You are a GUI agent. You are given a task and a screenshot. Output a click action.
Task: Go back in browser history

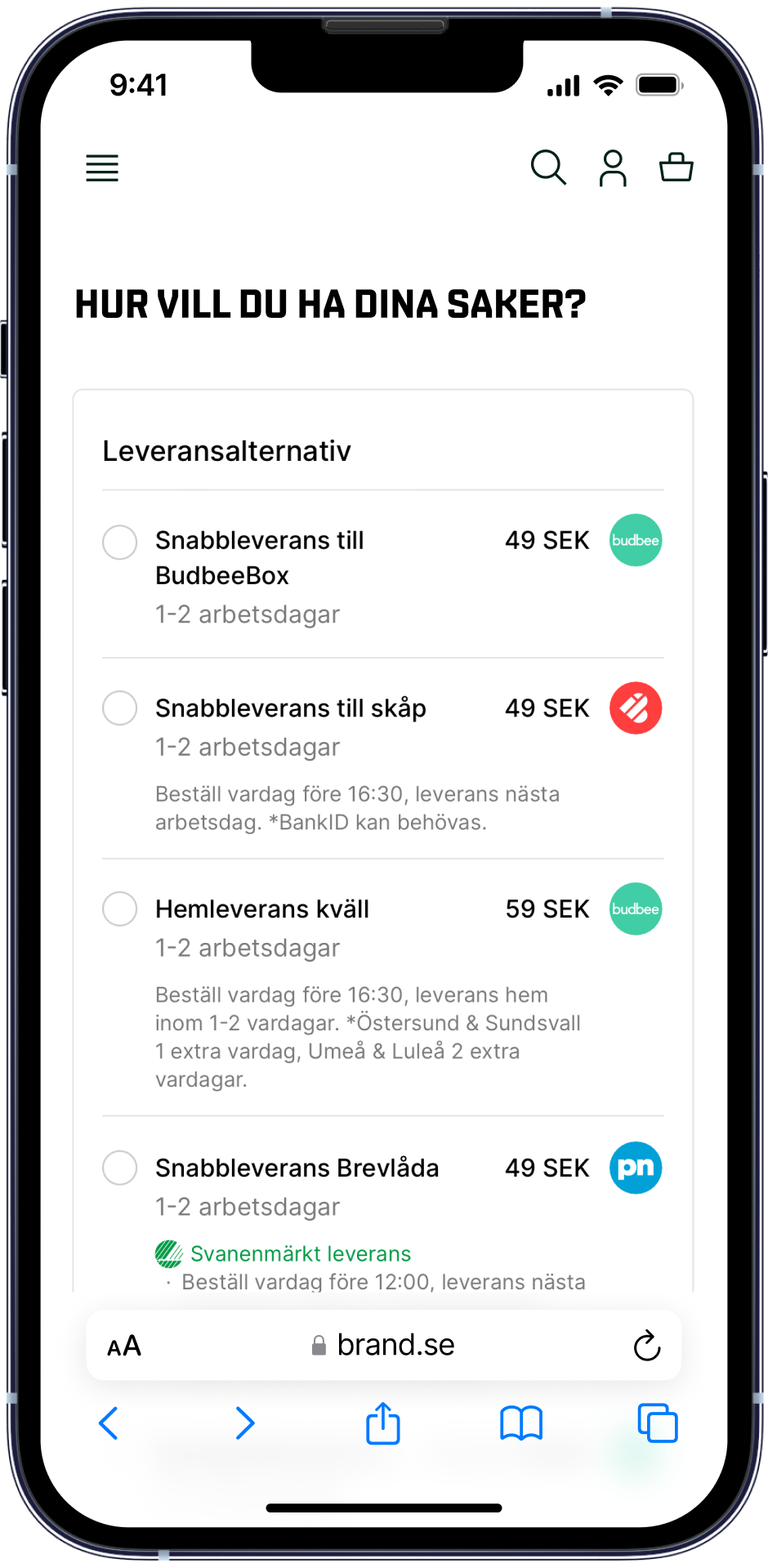[108, 1423]
